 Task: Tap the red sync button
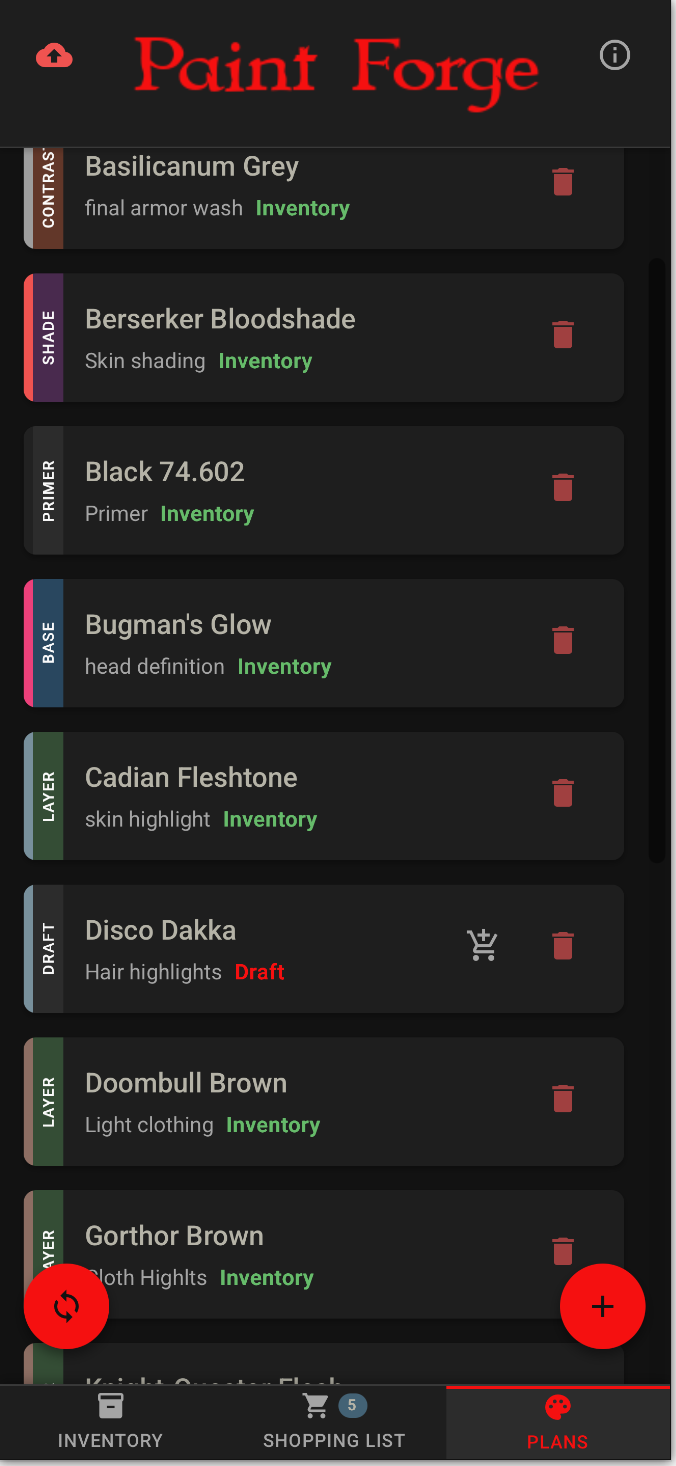click(66, 1306)
